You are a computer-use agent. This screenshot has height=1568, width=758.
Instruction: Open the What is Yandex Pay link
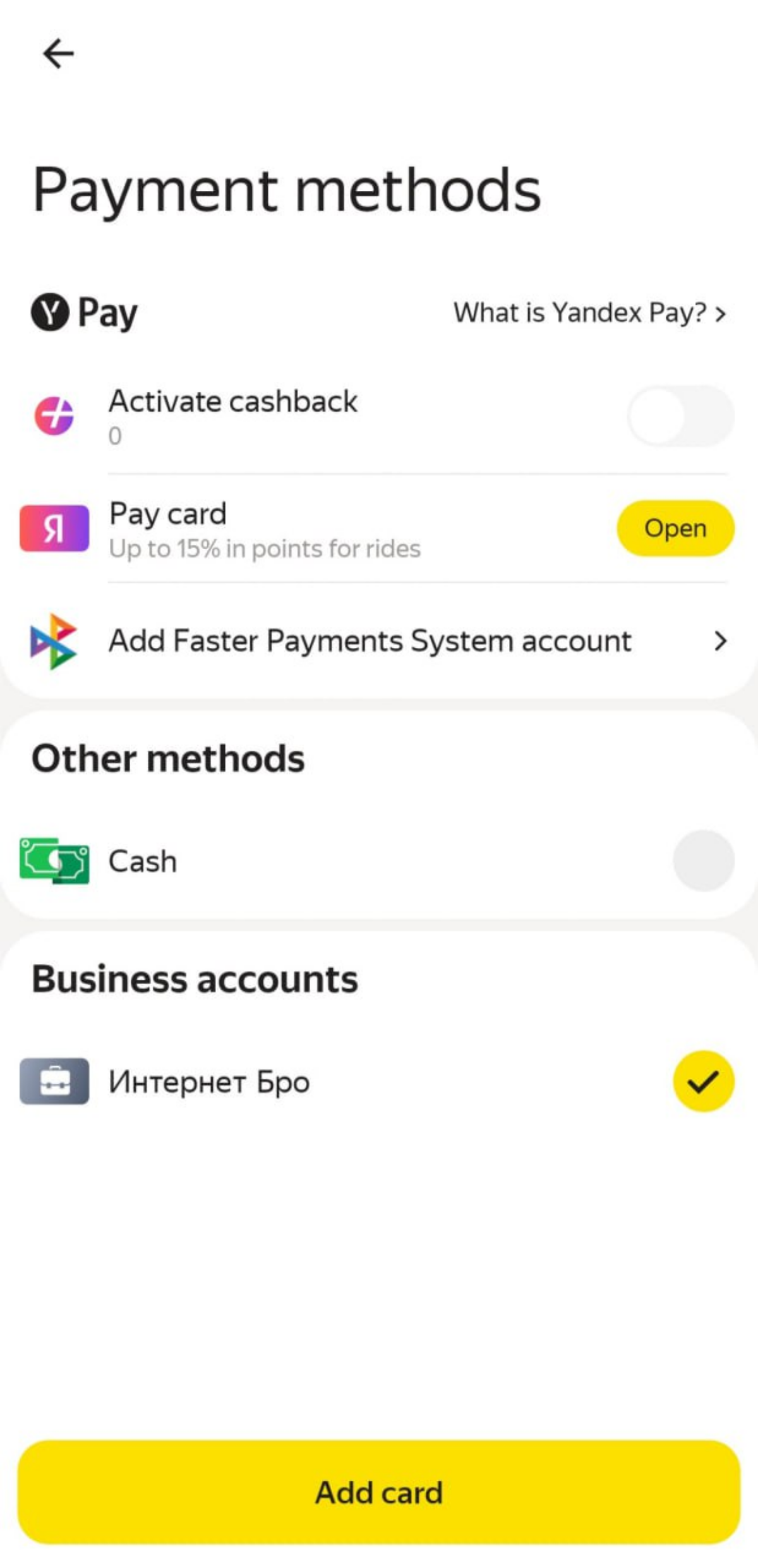click(589, 312)
